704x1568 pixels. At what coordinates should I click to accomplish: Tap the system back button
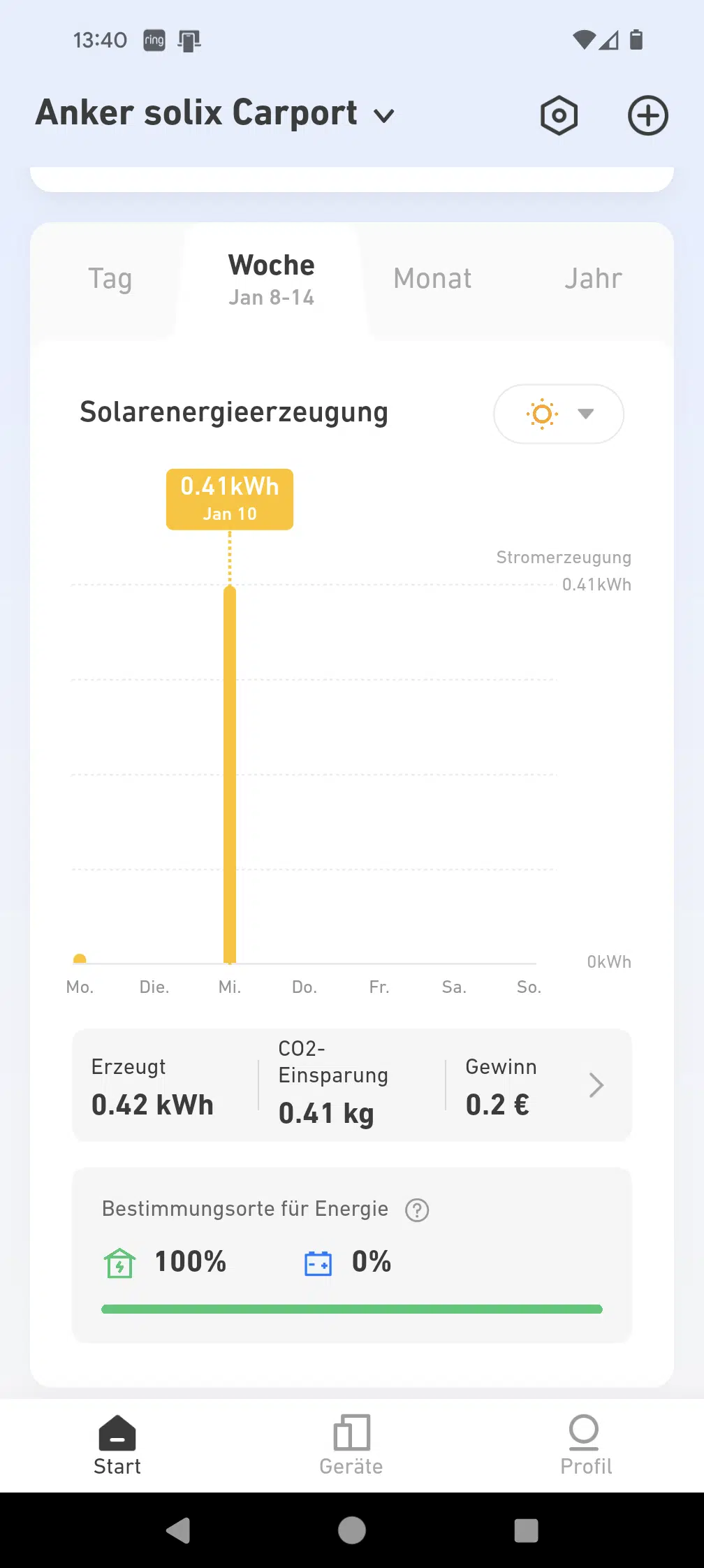click(x=178, y=1530)
